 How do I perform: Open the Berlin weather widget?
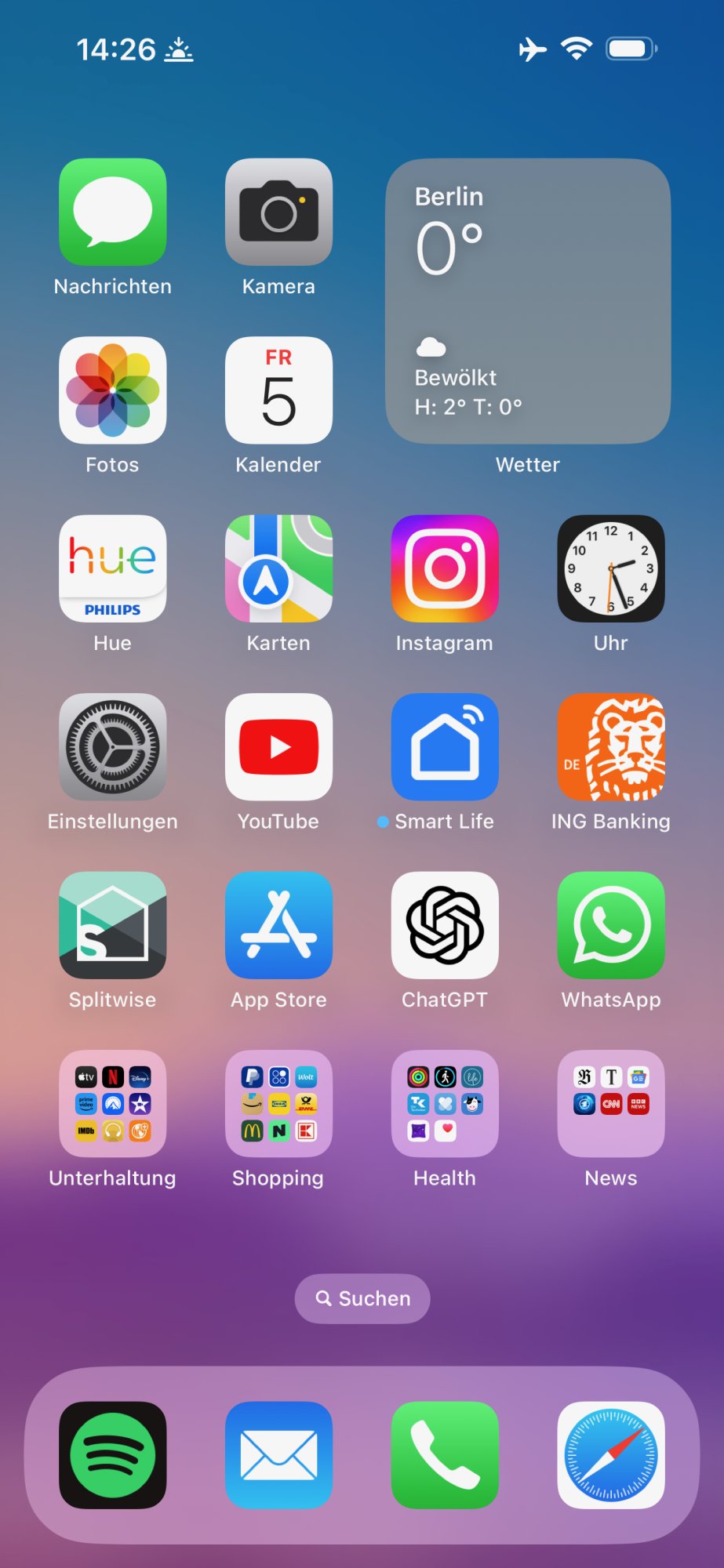coord(528,301)
